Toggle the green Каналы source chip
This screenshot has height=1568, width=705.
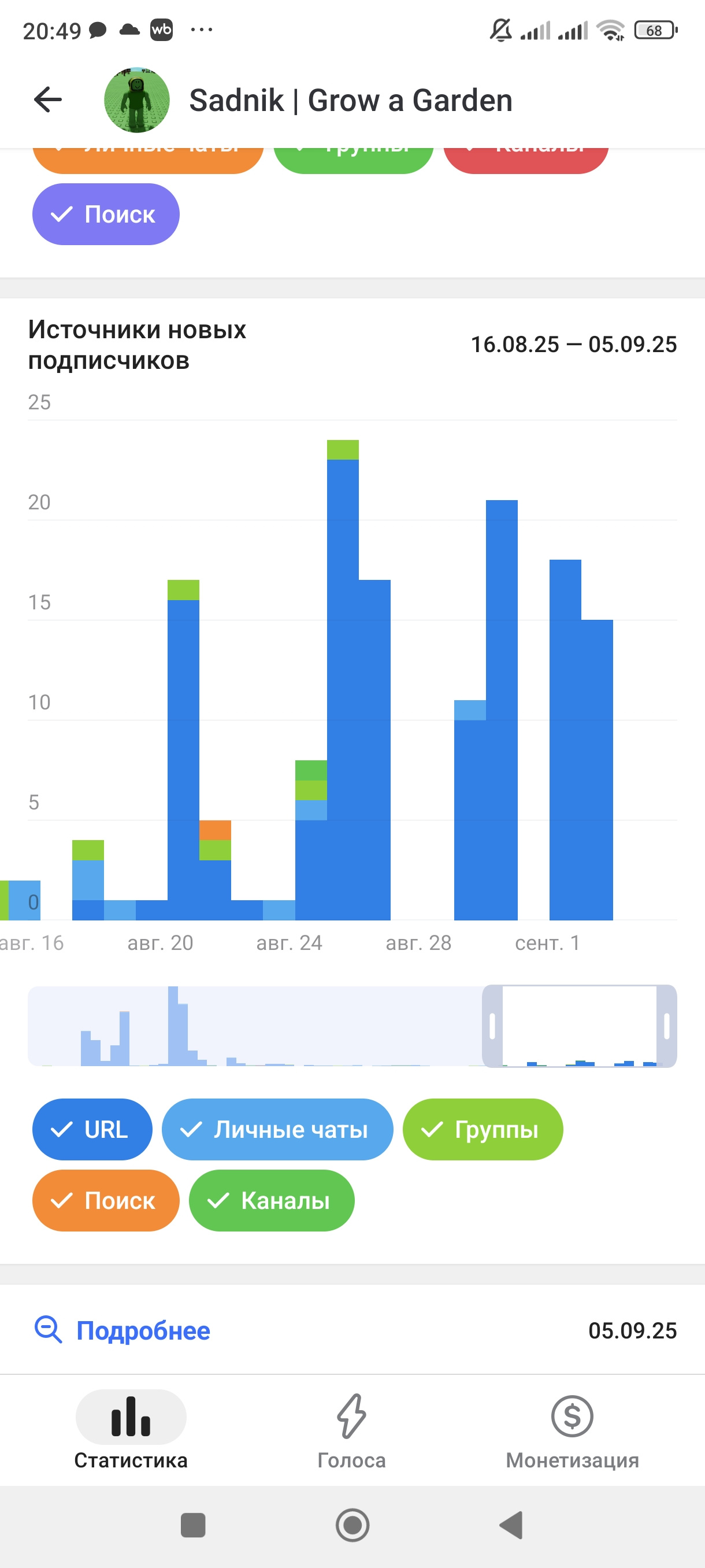[x=271, y=1201]
